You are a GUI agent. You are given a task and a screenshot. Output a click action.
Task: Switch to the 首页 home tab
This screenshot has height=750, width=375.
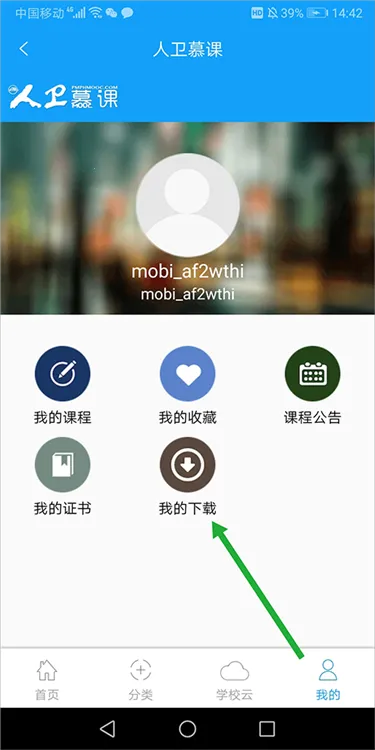(x=47, y=679)
